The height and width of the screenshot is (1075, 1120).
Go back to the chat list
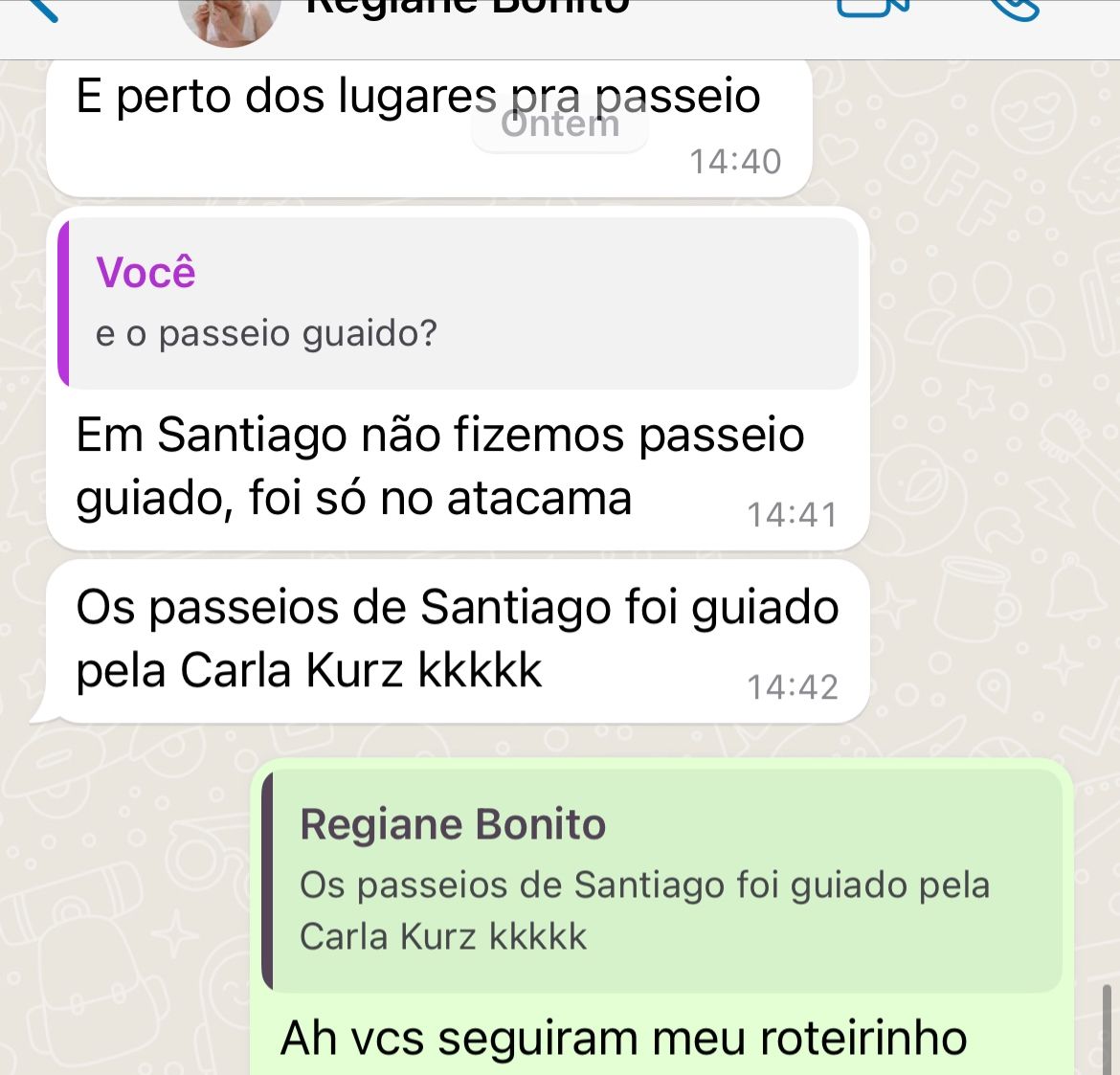36,8
